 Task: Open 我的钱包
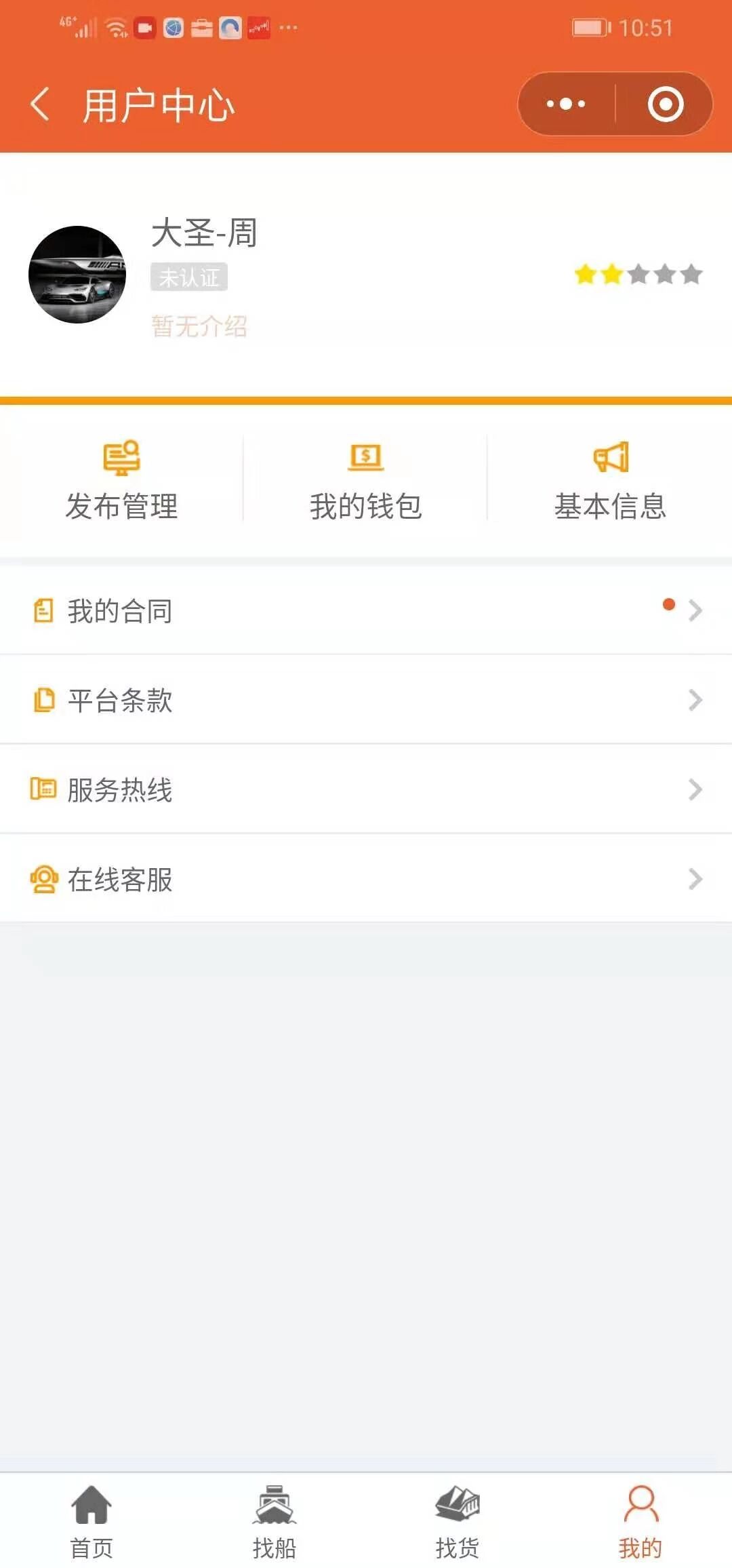[366, 480]
